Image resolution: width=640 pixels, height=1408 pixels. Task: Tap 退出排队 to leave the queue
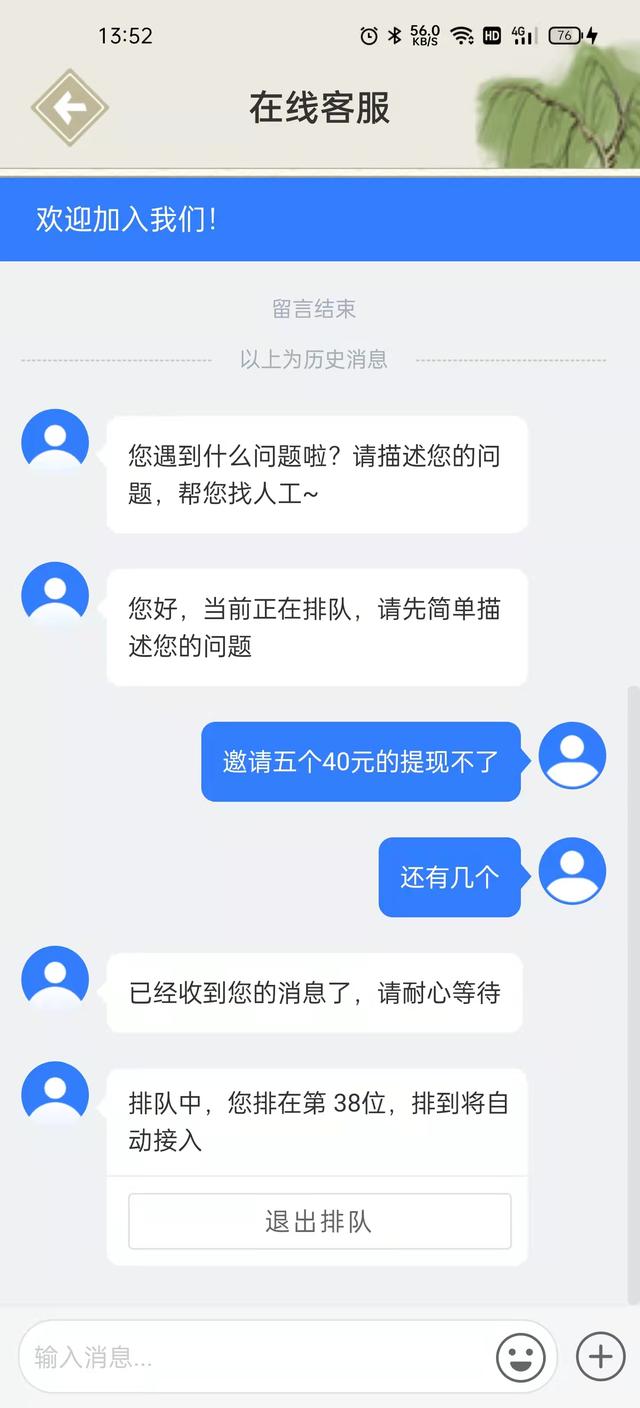coord(319,1221)
